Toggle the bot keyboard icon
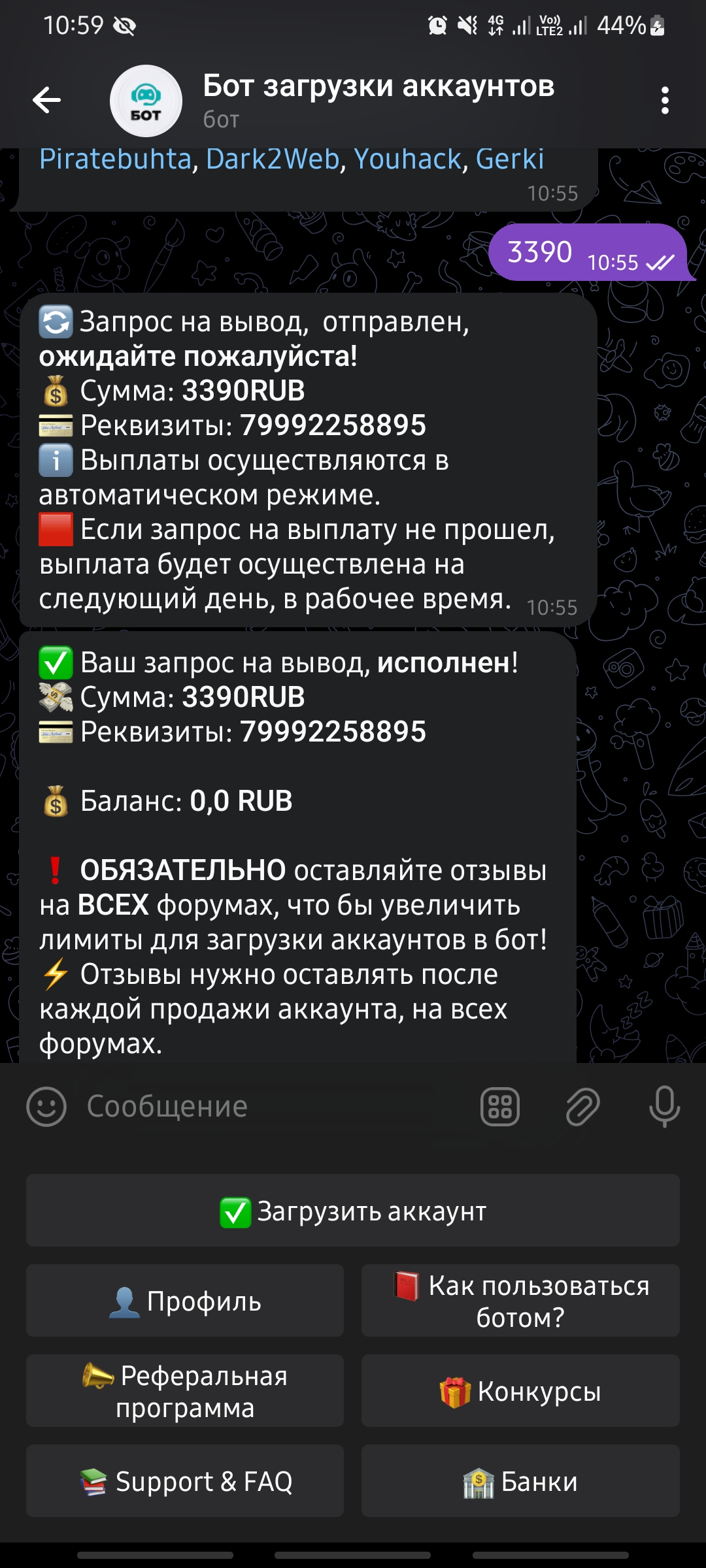The image size is (706, 1568). pos(500,1107)
